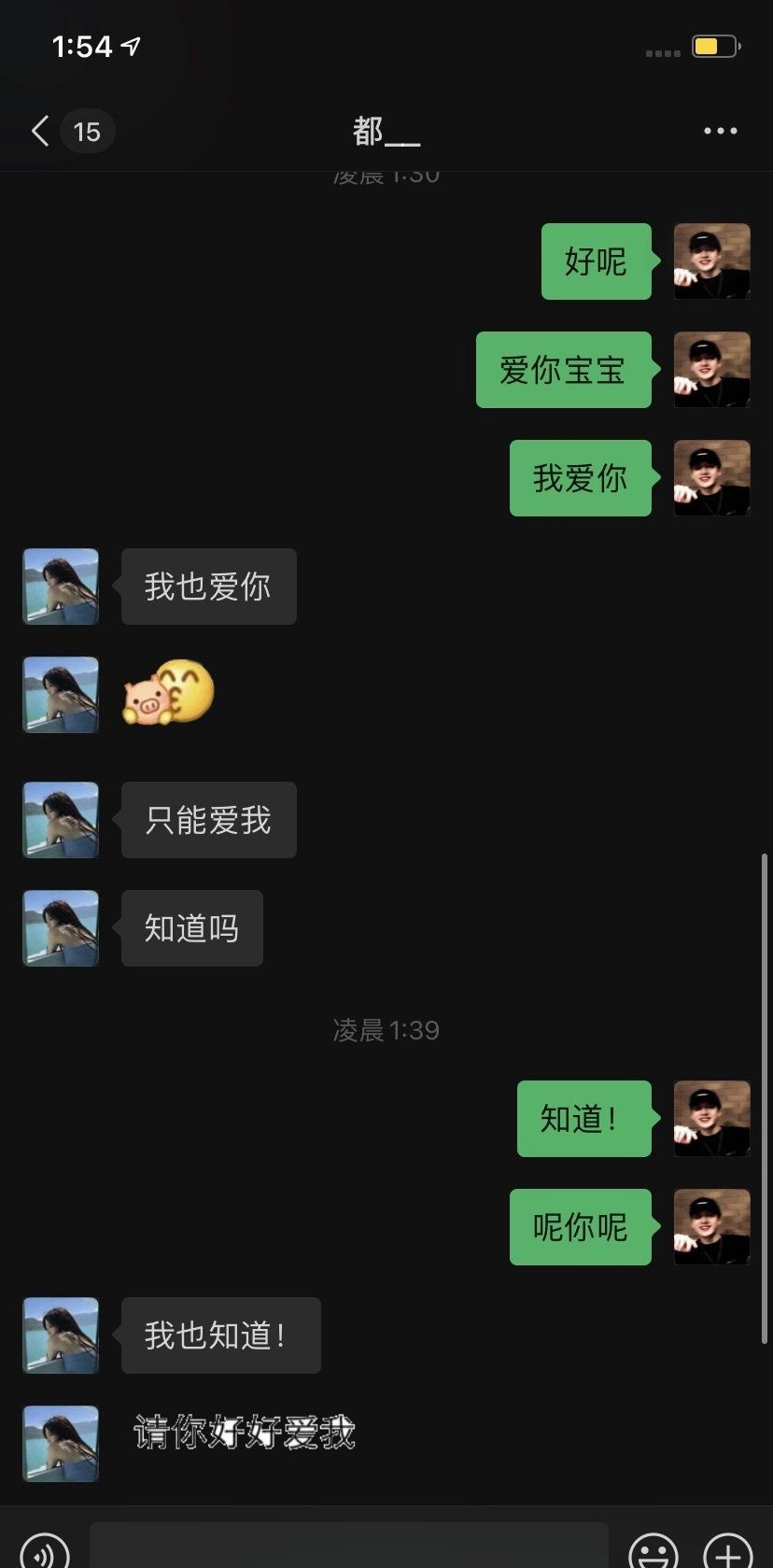Tap the pig kiss emoji sticker
Viewport: 773px width, 1568px height.
coord(169,693)
